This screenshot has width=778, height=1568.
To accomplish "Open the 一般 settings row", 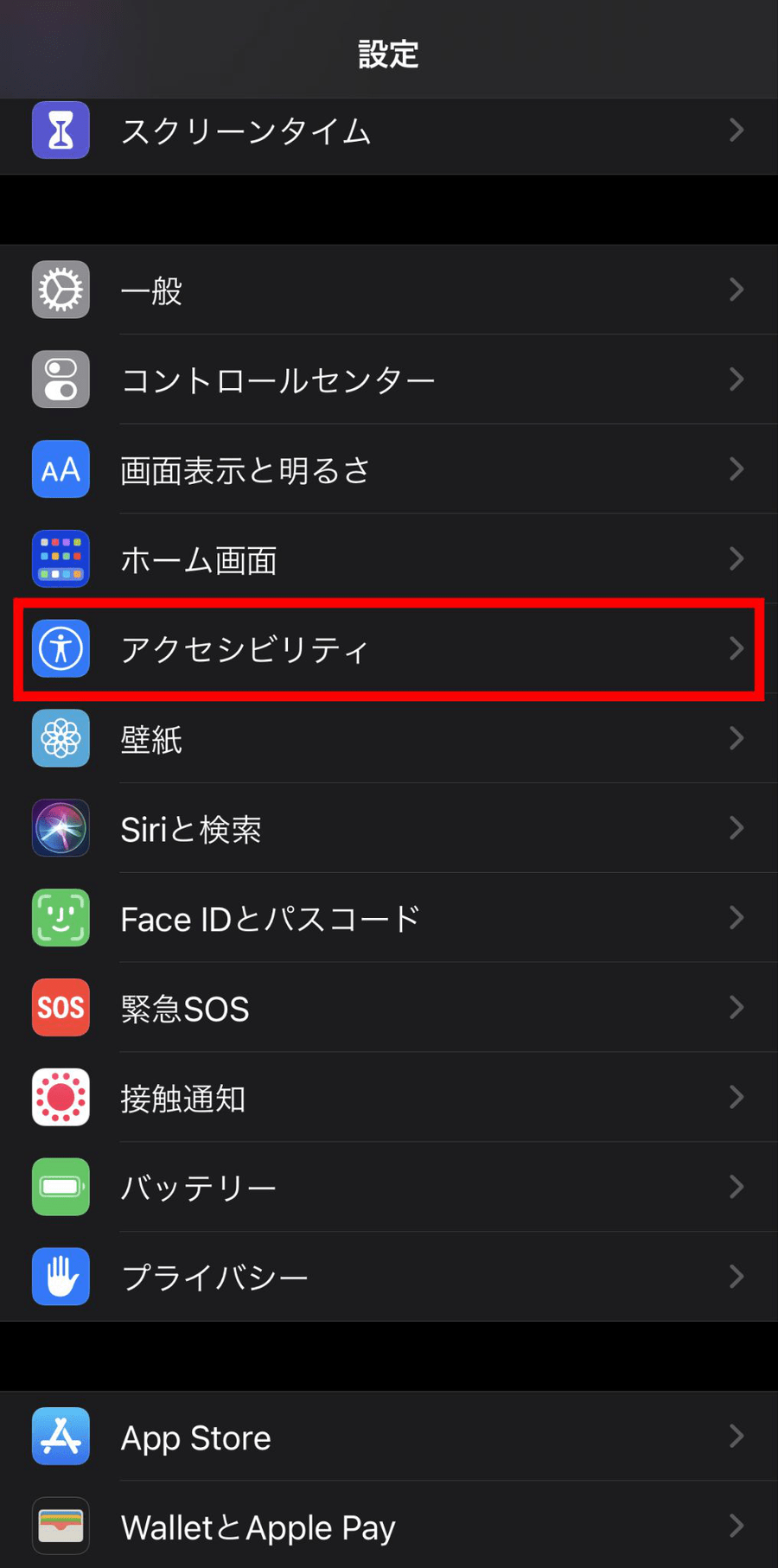I will click(x=389, y=290).
